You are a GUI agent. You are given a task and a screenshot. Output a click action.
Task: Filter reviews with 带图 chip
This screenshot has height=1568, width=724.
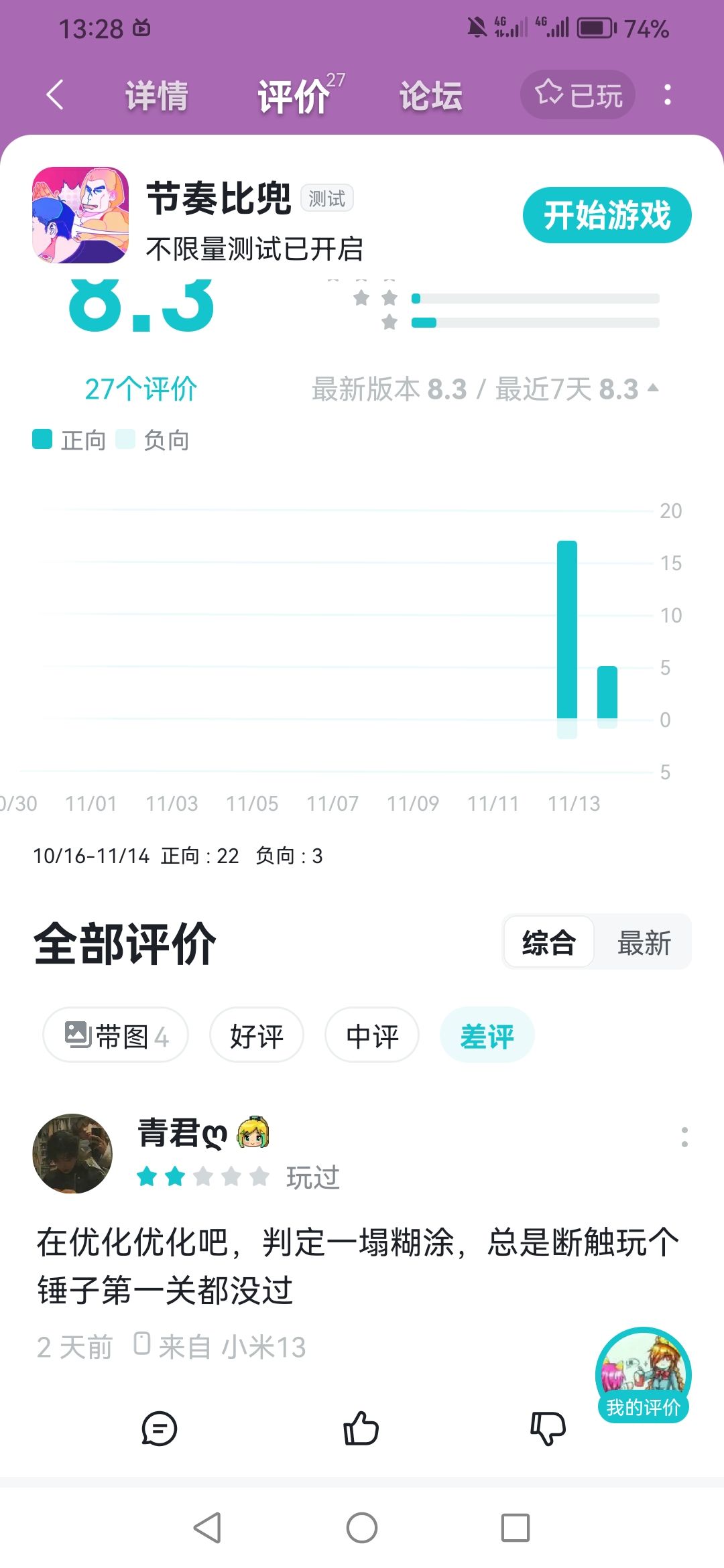(115, 1035)
